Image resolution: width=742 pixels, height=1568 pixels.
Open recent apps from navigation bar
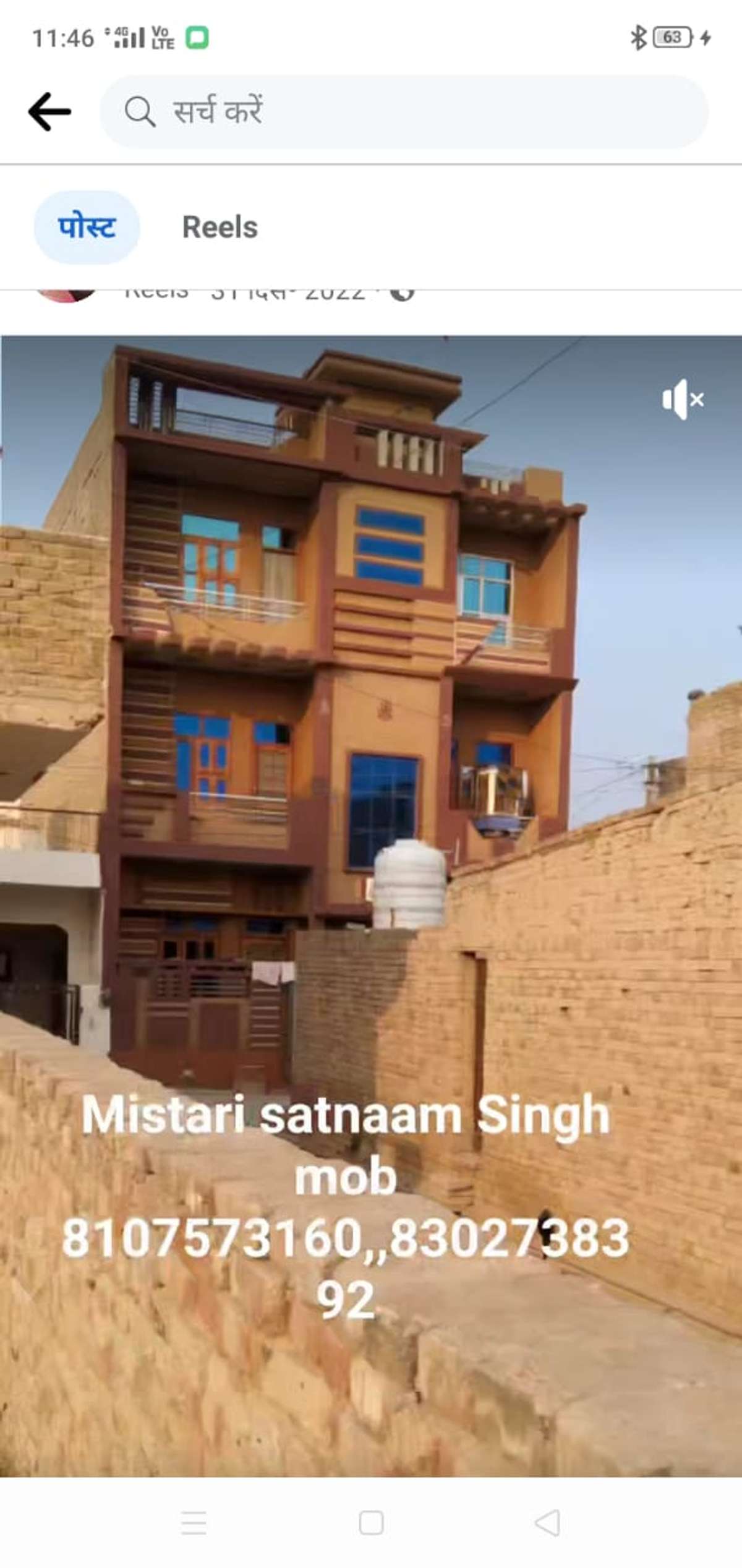click(194, 1522)
